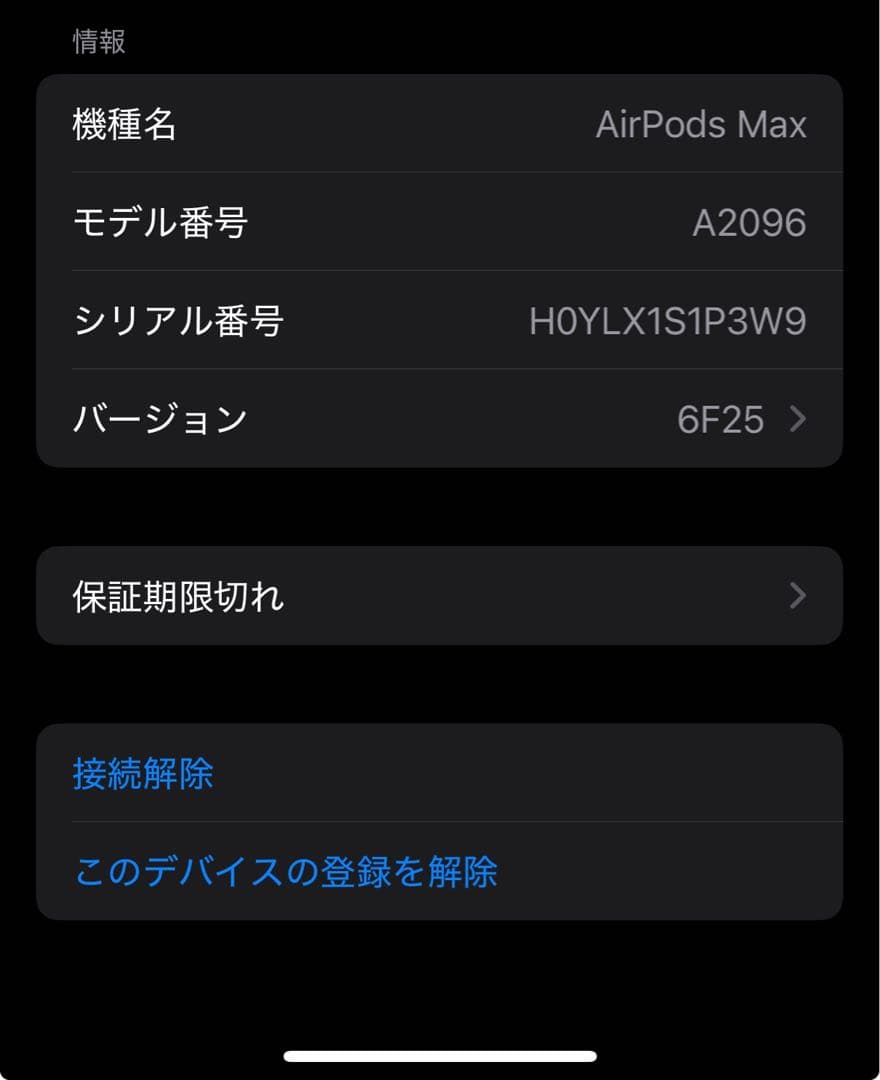Viewport: 880px width, 1080px height.
Task: Tap the device unregister blue text option
Action: (x=285, y=871)
